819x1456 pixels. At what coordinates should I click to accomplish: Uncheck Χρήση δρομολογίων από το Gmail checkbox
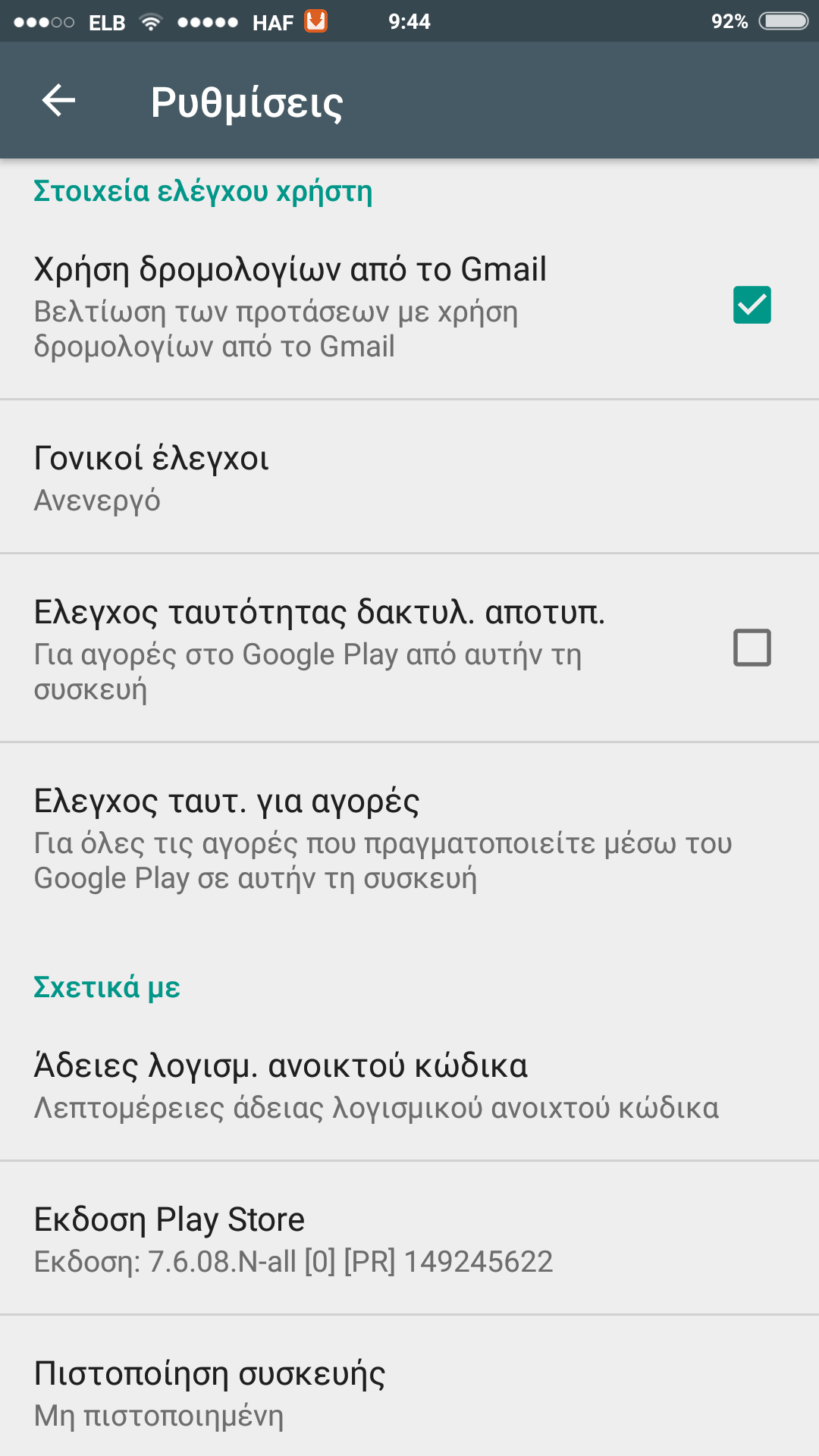pos(752,305)
